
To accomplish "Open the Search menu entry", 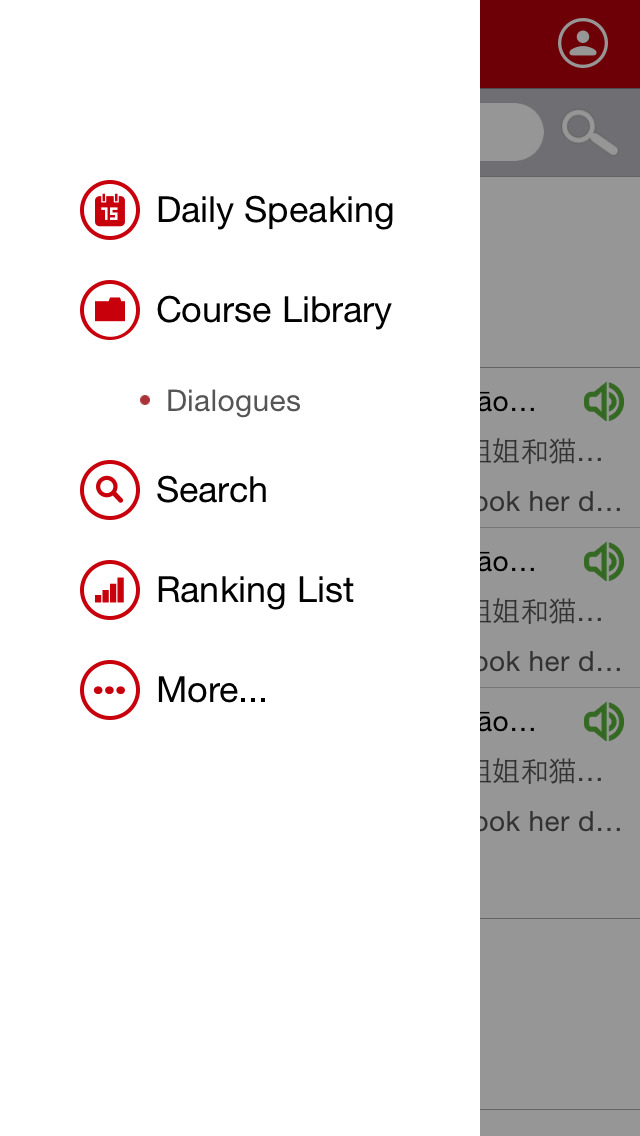I will click(x=174, y=490).
